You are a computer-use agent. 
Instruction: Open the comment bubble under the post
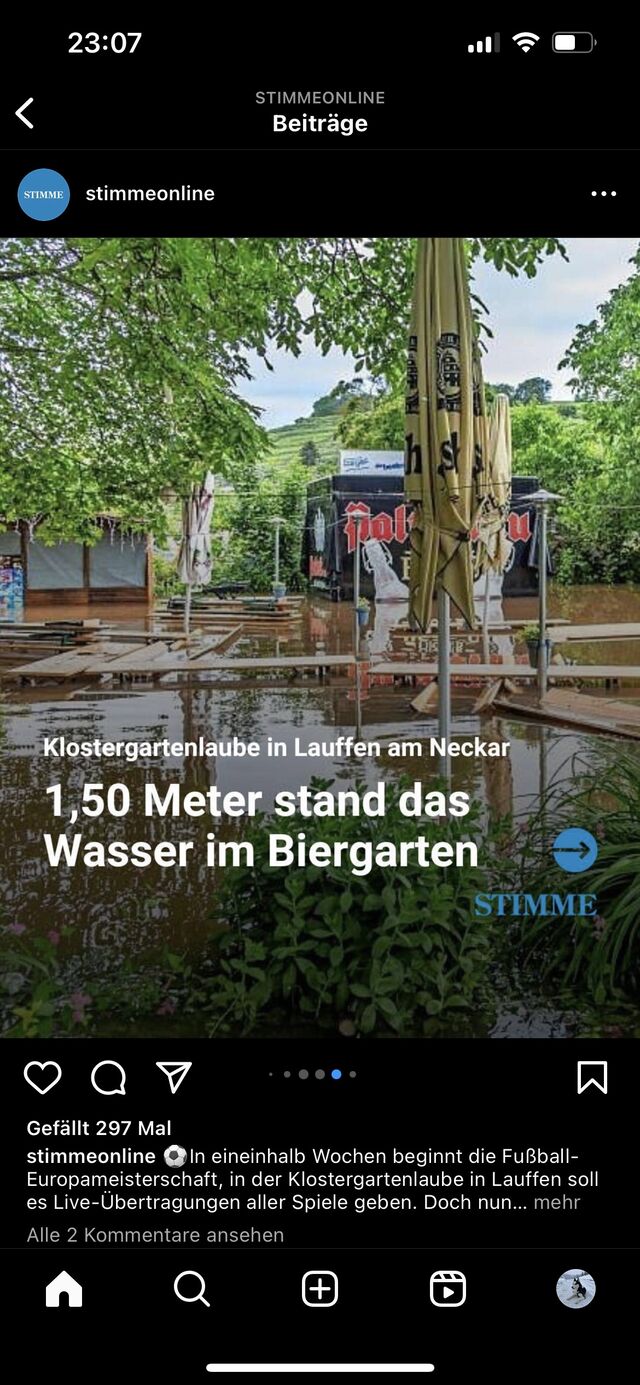108,1077
